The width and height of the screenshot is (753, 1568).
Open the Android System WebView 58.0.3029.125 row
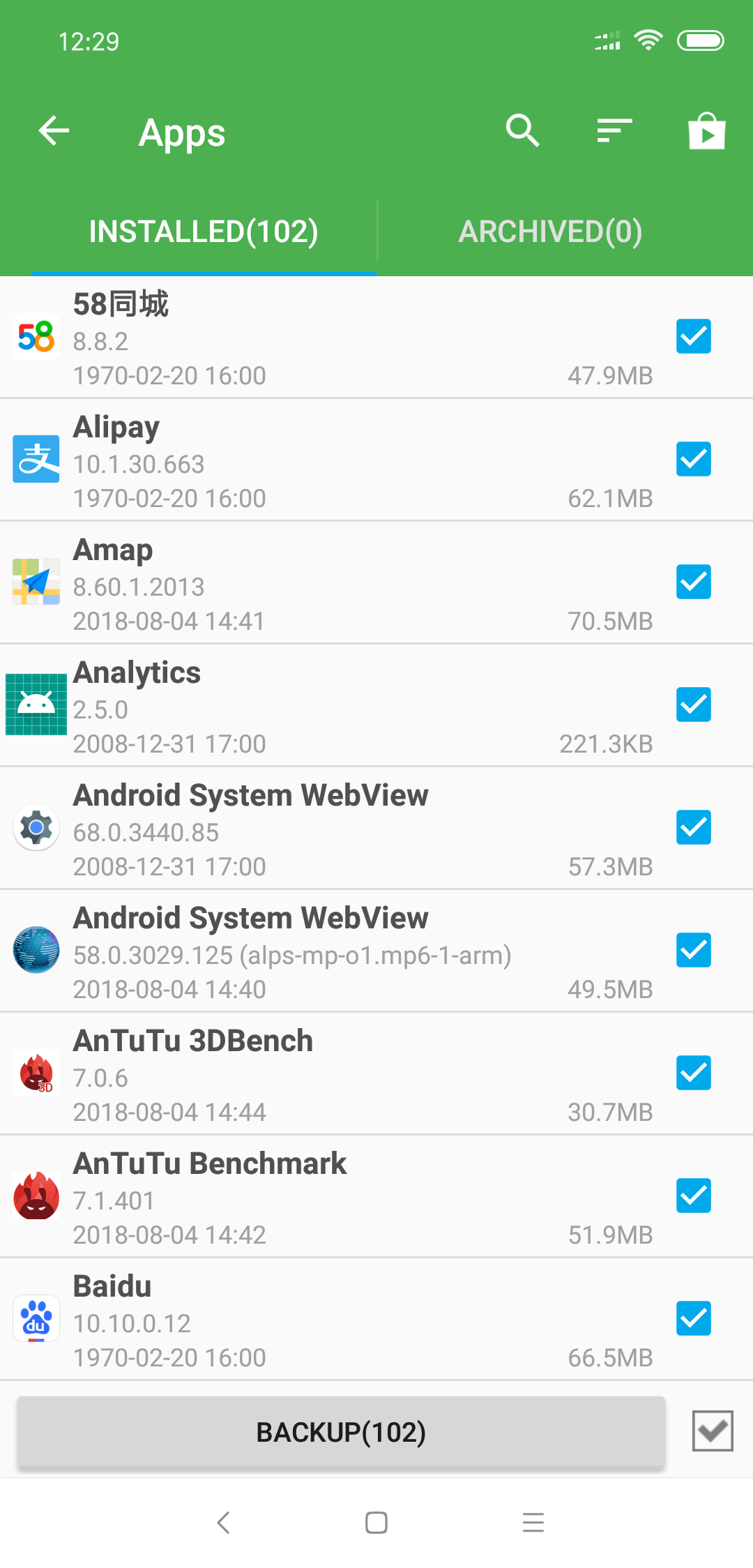[376, 951]
